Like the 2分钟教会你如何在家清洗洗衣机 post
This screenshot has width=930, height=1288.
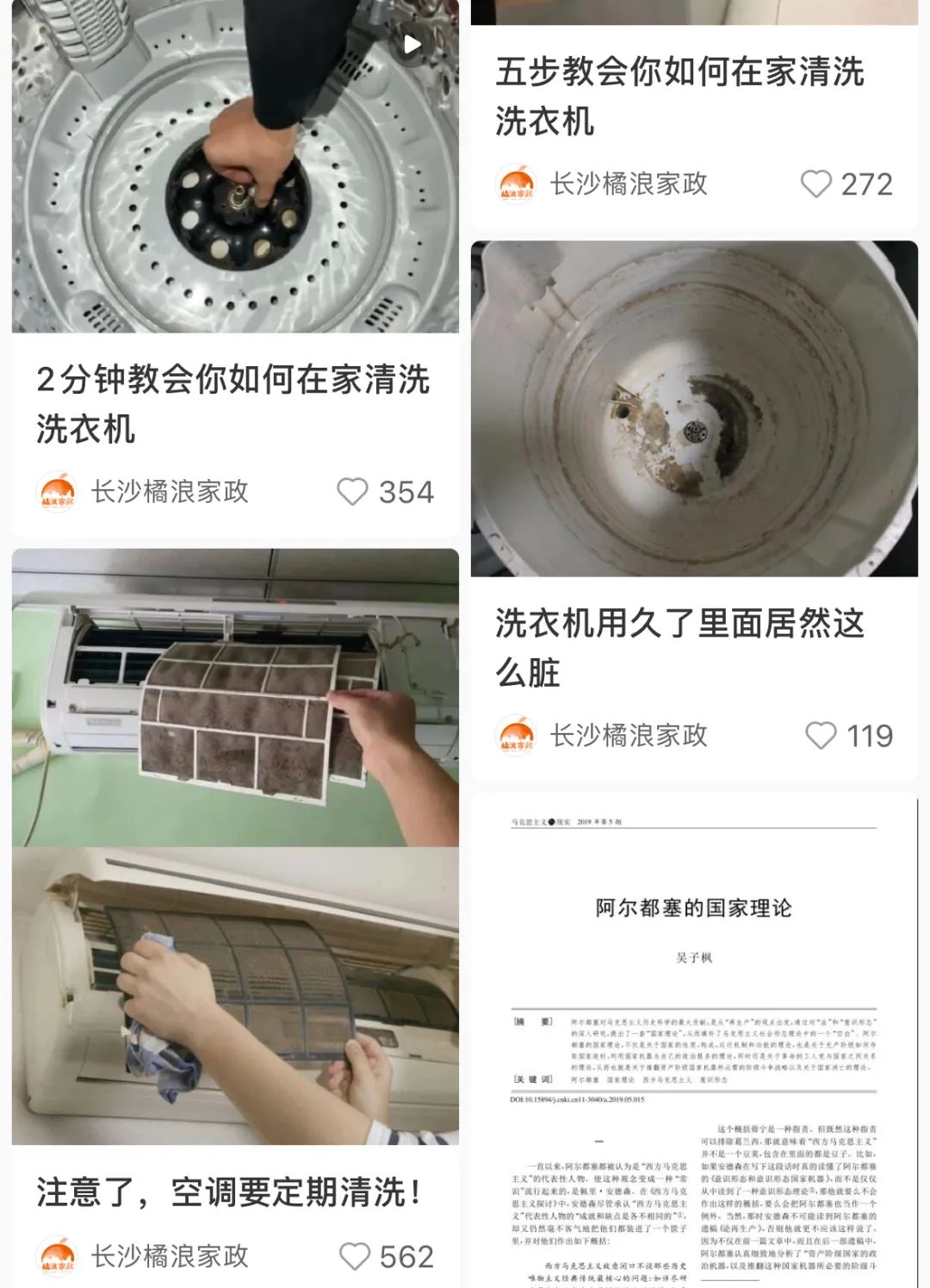coord(352,492)
